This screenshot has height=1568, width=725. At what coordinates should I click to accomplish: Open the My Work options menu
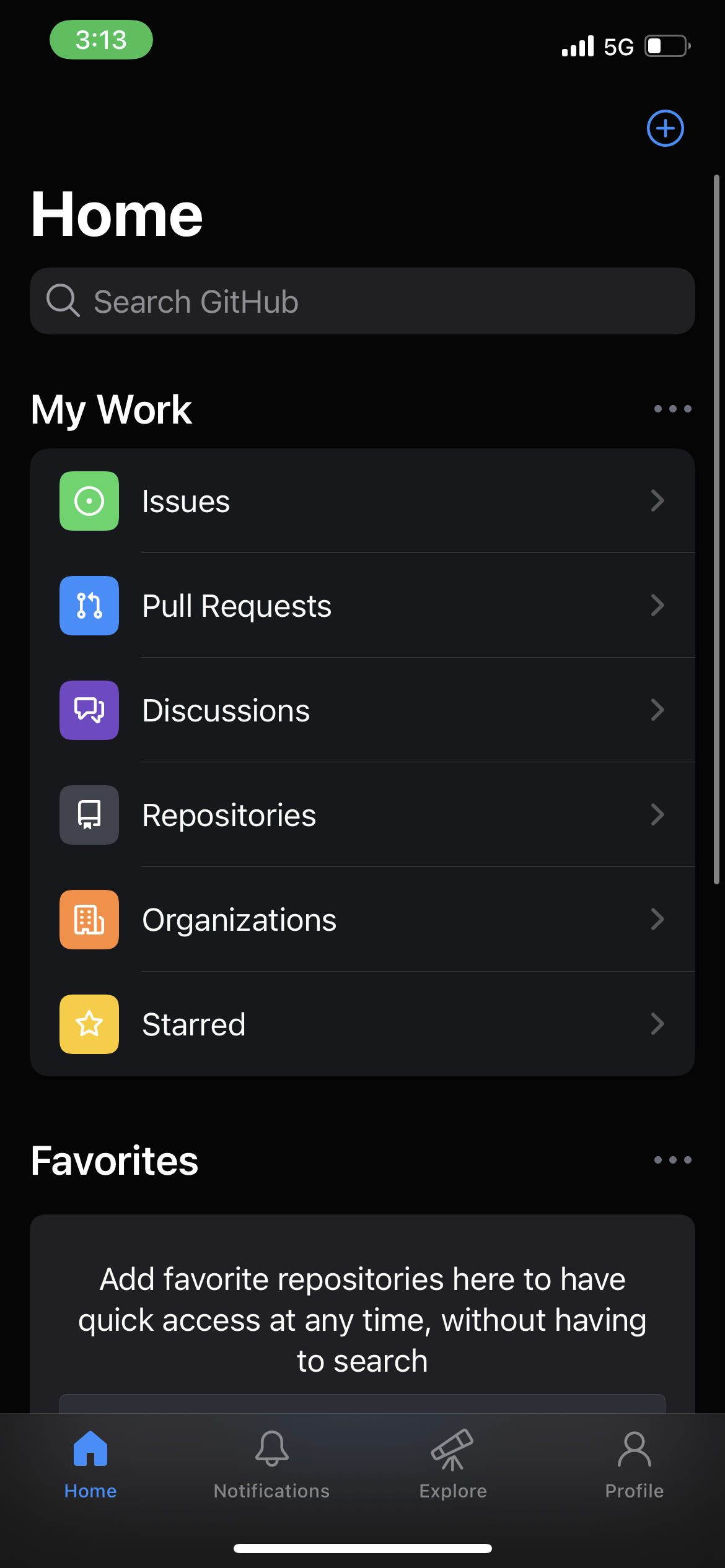pyautogui.click(x=672, y=409)
